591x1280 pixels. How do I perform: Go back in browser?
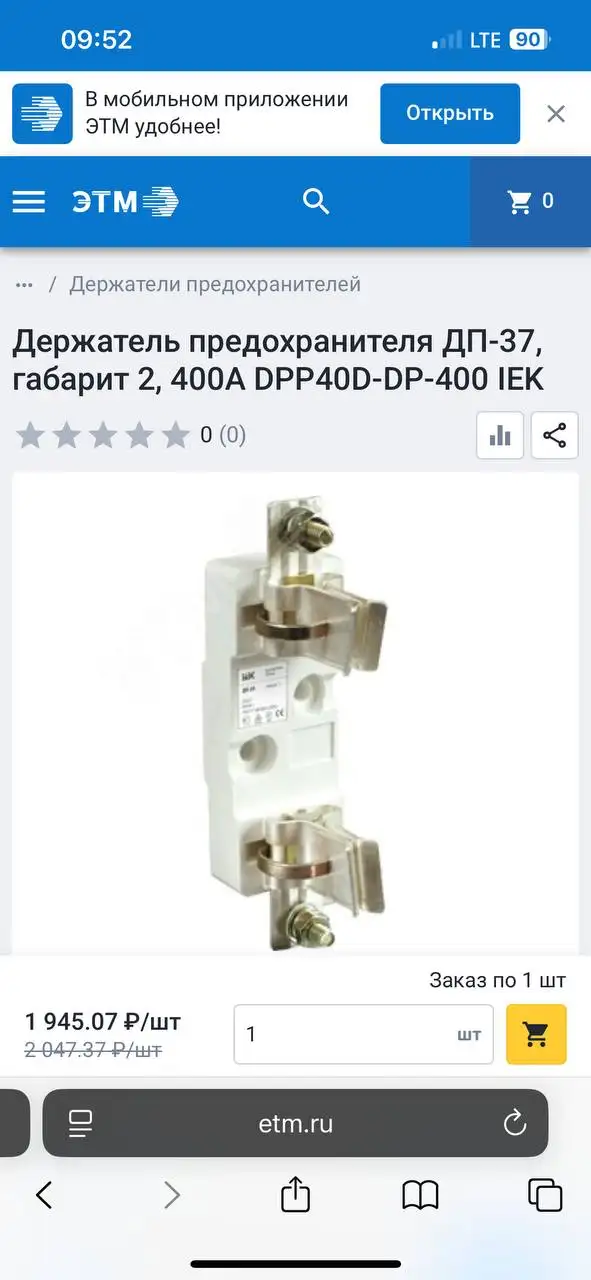[43, 1195]
